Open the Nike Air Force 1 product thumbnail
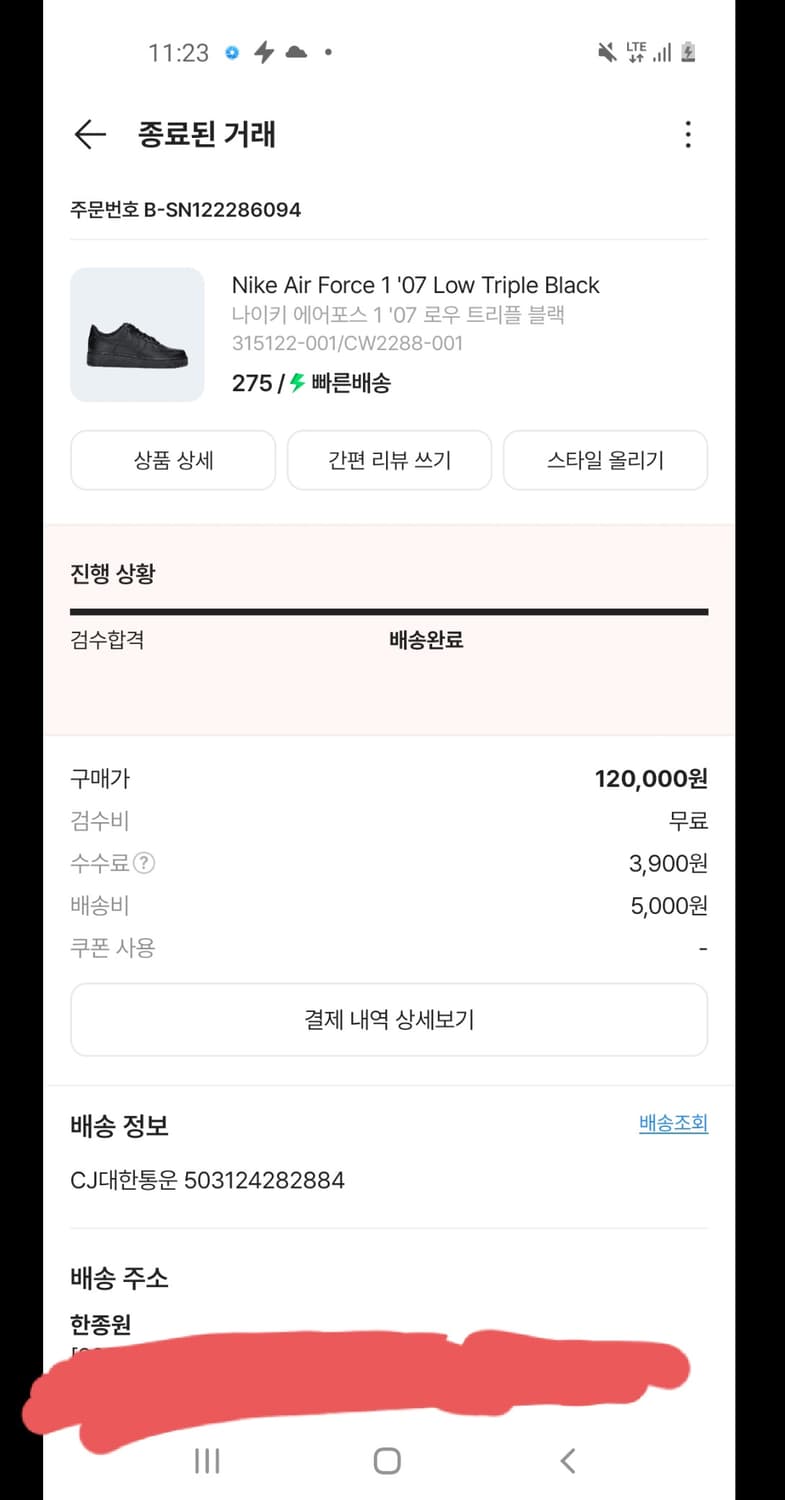 coord(137,335)
